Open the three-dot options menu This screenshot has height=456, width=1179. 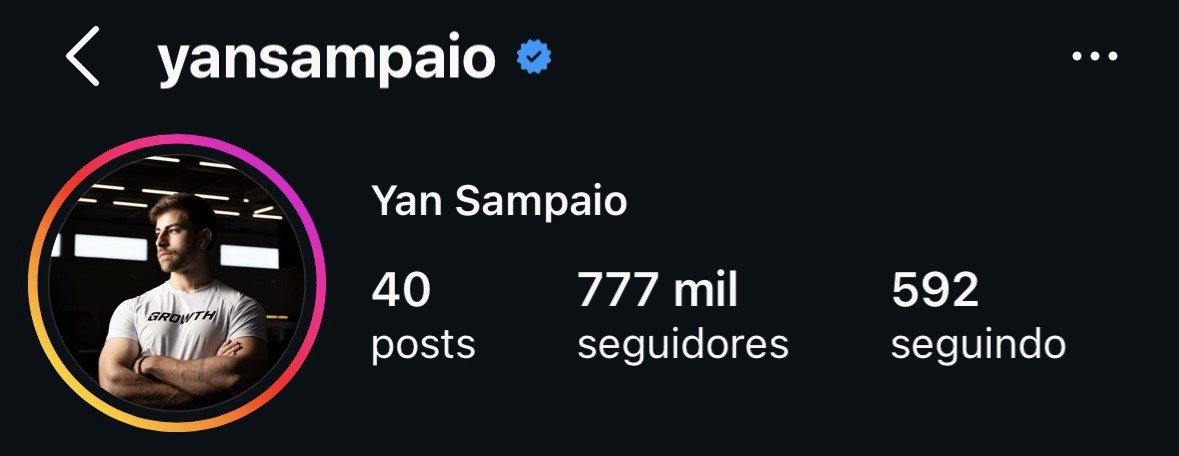tap(1094, 58)
